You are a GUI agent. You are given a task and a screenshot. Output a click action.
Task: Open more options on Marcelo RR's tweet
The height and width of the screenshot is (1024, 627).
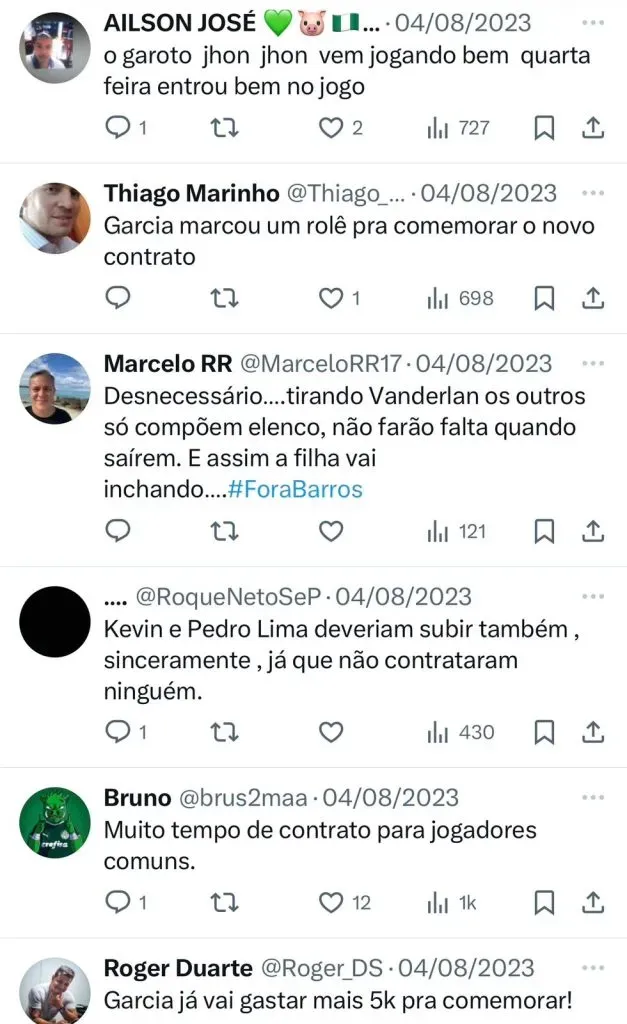tap(593, 363)
